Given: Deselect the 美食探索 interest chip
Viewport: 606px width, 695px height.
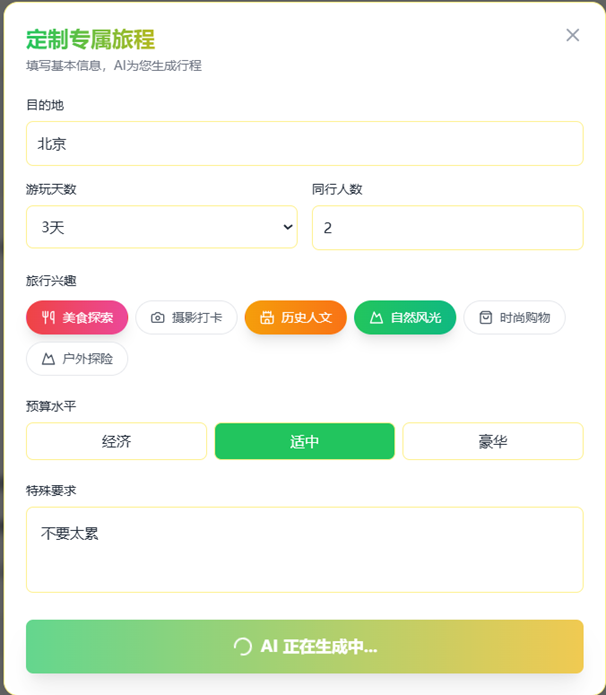Looking at the screenshot, I should (77, 317).
